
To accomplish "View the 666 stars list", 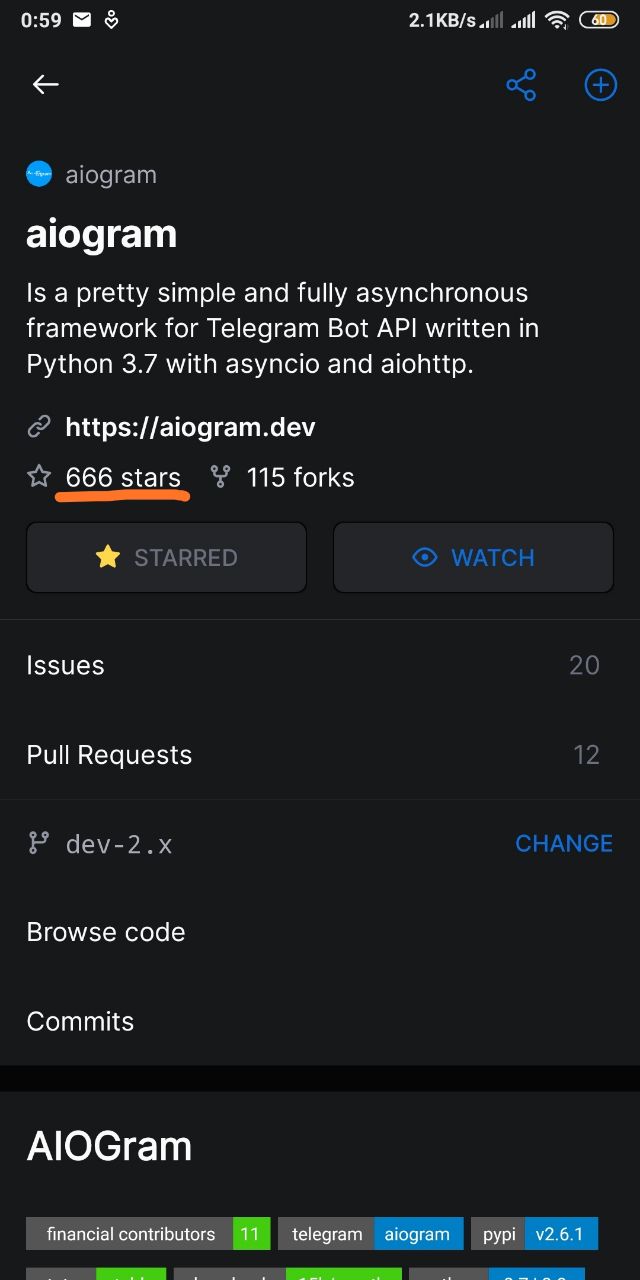I will pyautogui.click(x=123, y=478).
